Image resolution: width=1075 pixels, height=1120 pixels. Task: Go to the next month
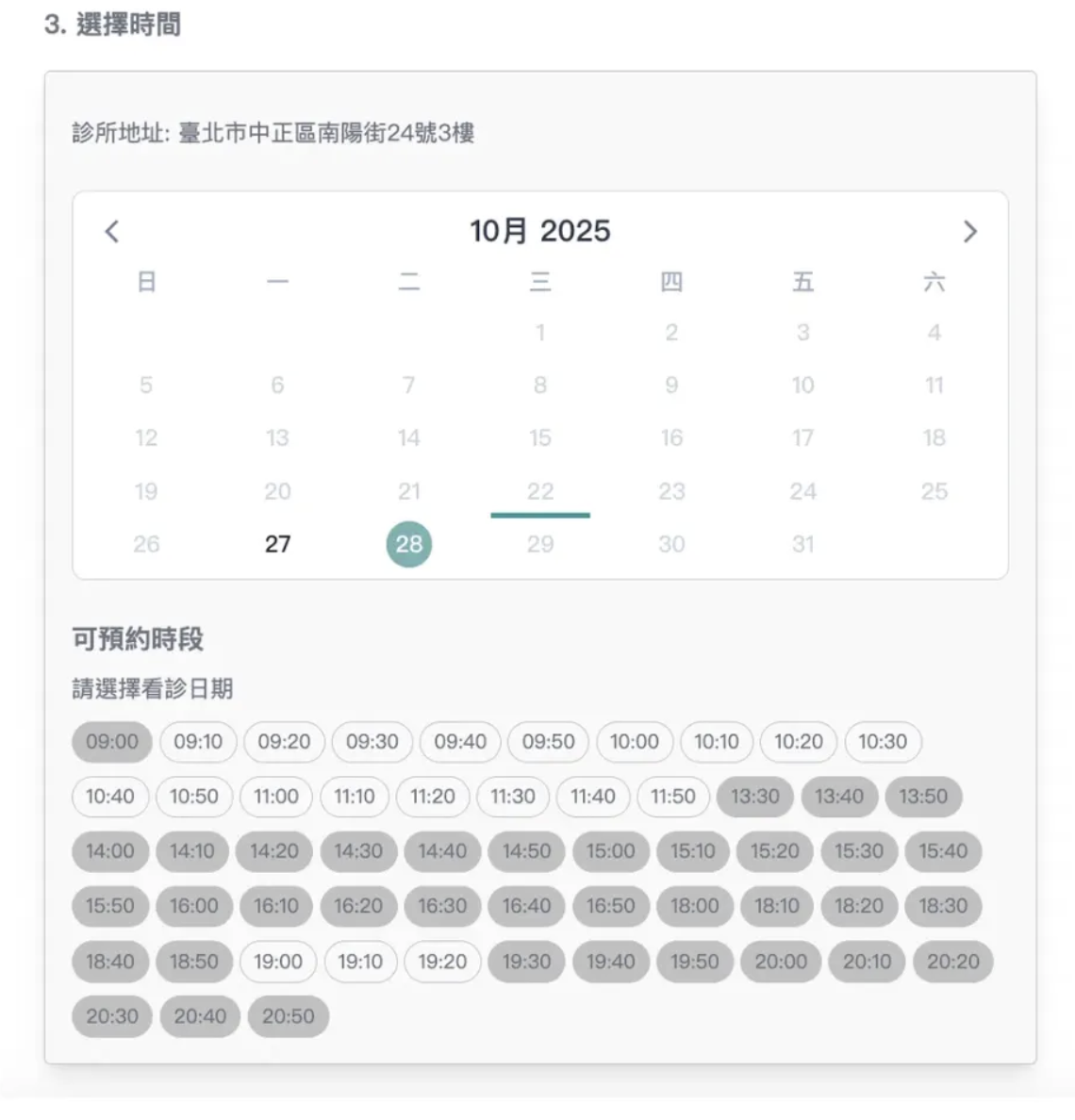(970, 231)
